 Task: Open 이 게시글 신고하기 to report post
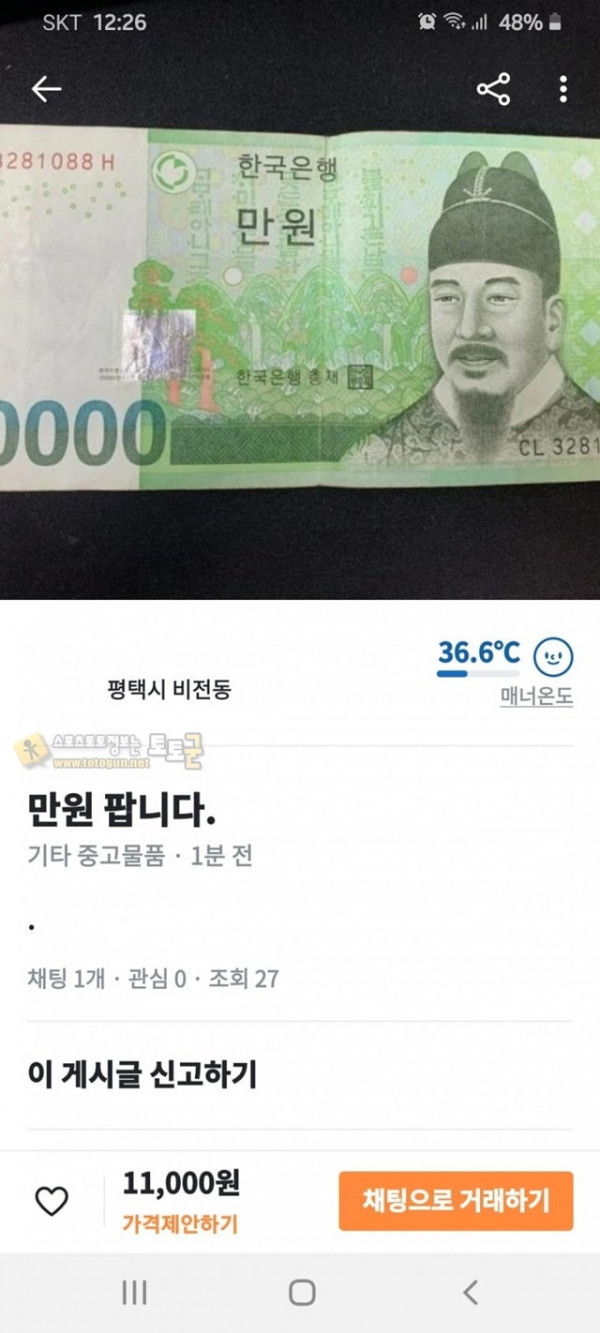143,1075
